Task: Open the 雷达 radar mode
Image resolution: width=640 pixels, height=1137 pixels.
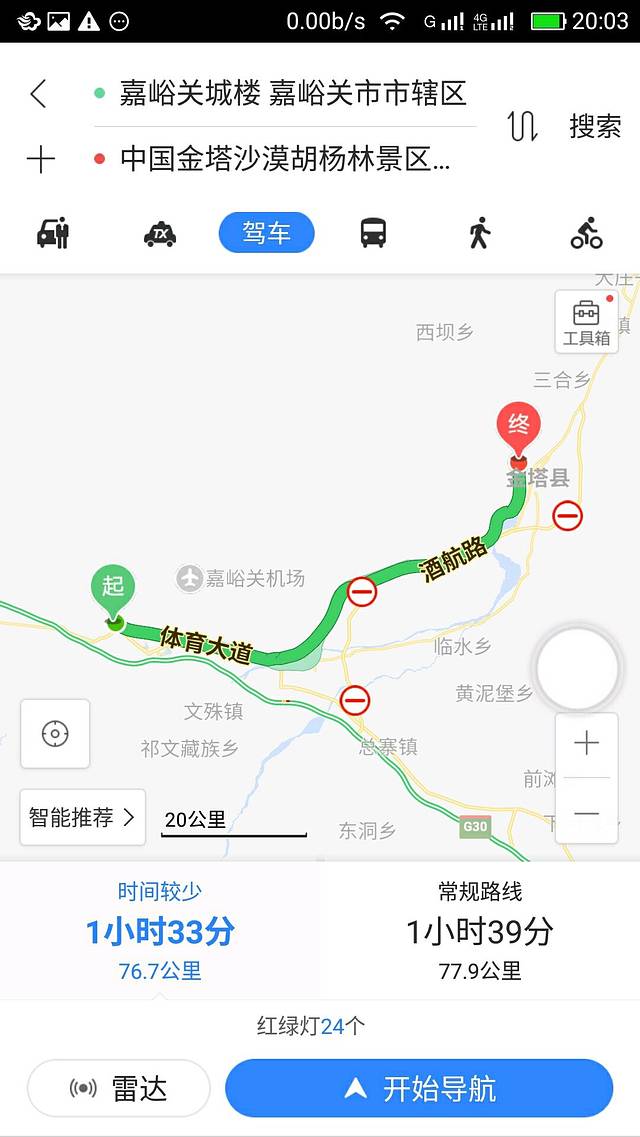Action: click(x=118, y=1088)
